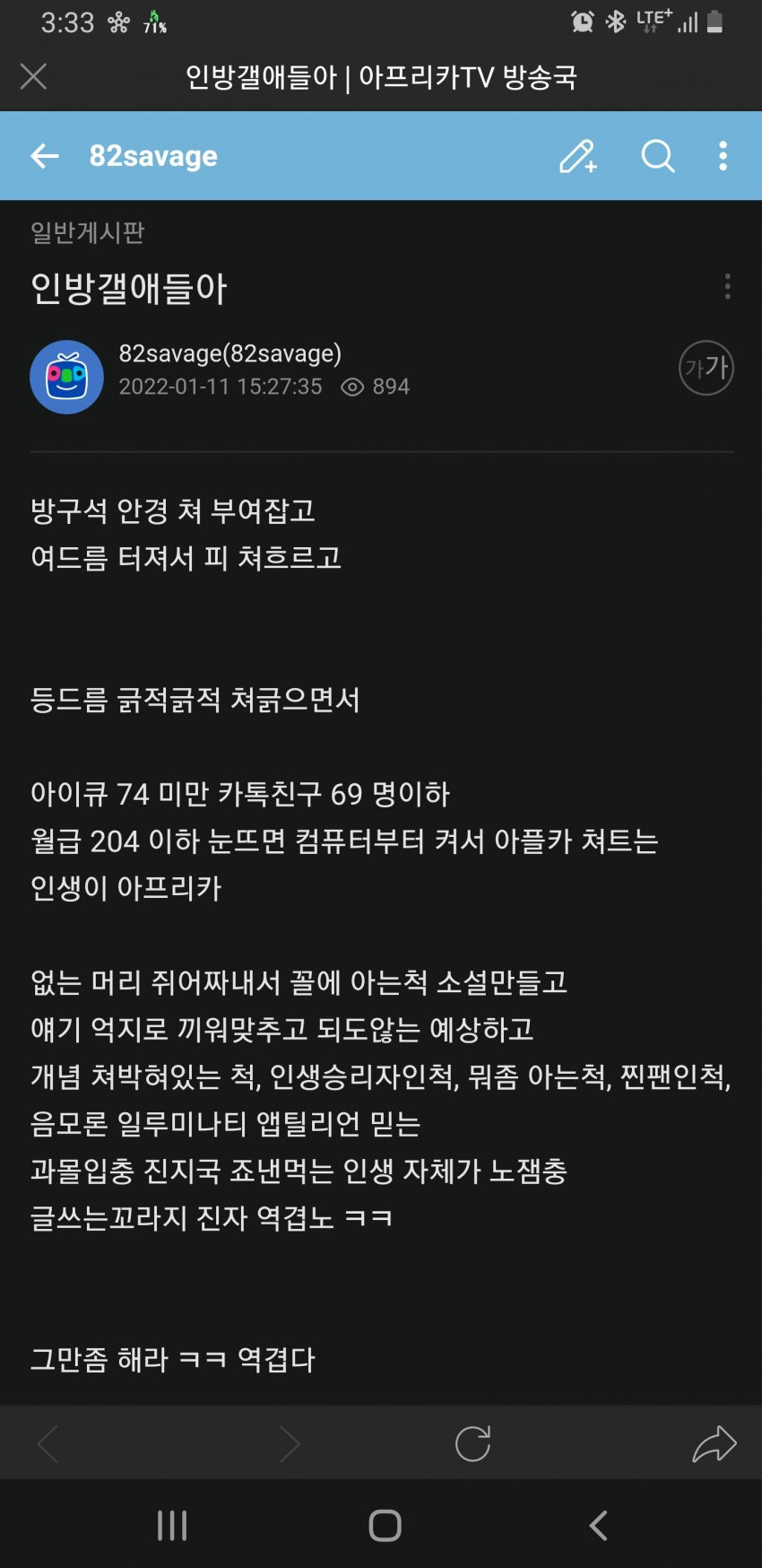Viewport: 762px width, 1568px height.
Task: Open post options next to the title 인방갤애들아
Action: [727, 287]
